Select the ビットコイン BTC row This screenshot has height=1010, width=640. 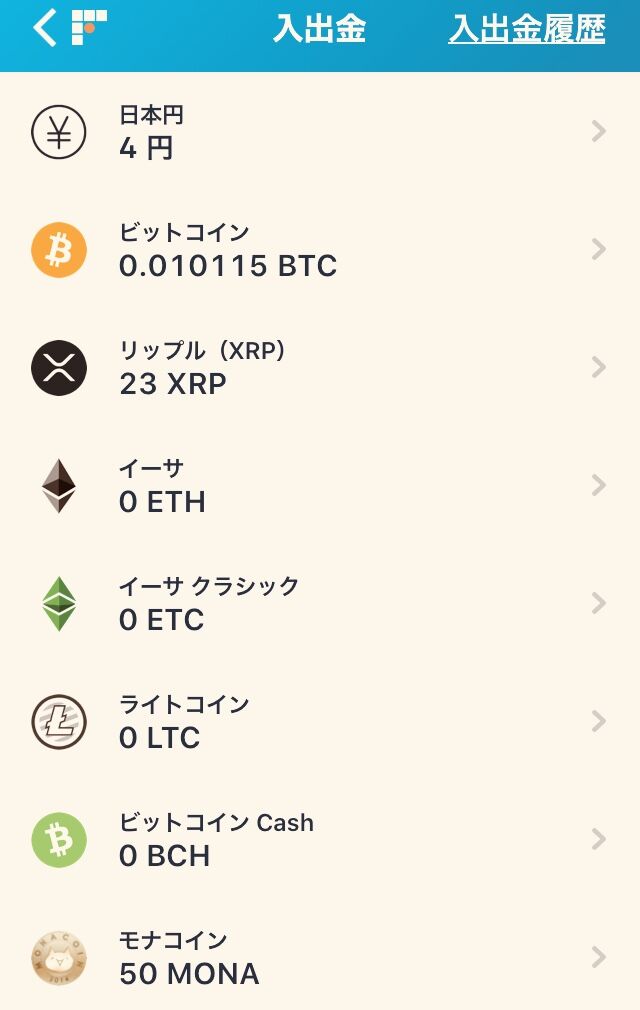pyautogui.click(x=320, y=250)
